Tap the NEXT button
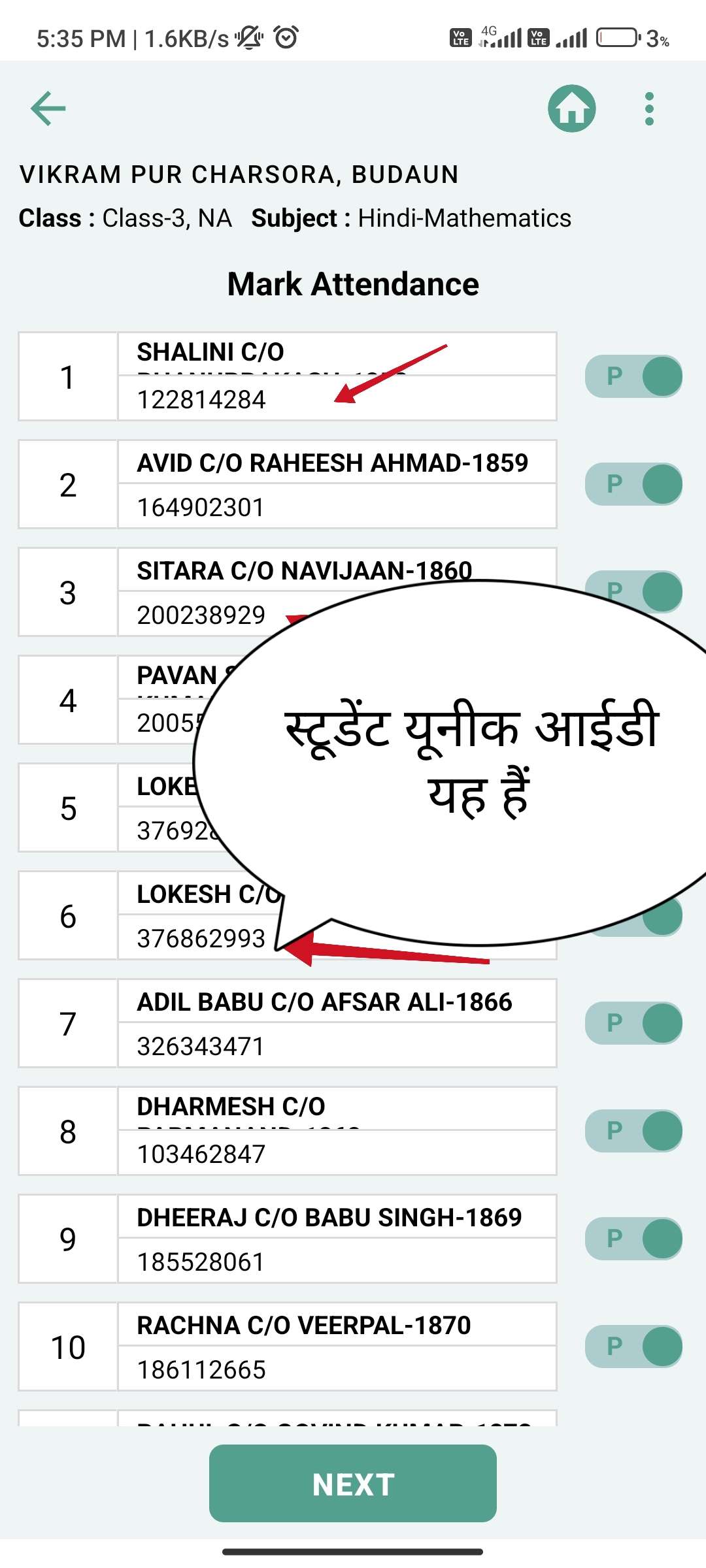 353,1484
